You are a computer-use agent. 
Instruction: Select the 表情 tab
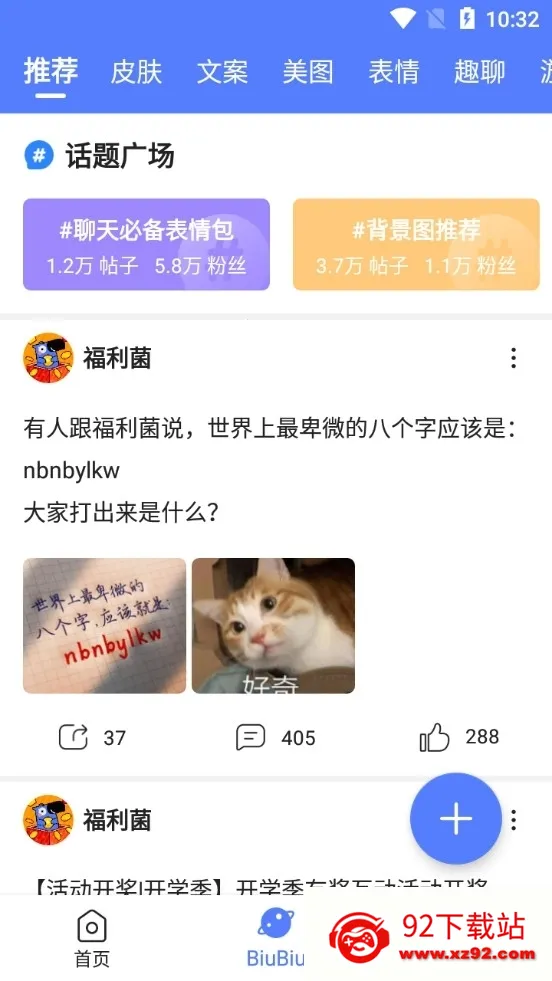coord(394,72)
